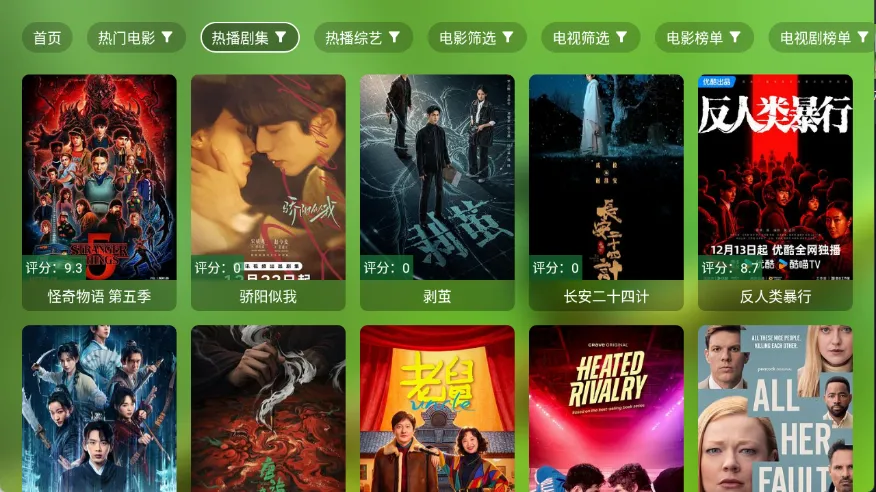Select the 热播剧集 tab

249,38
